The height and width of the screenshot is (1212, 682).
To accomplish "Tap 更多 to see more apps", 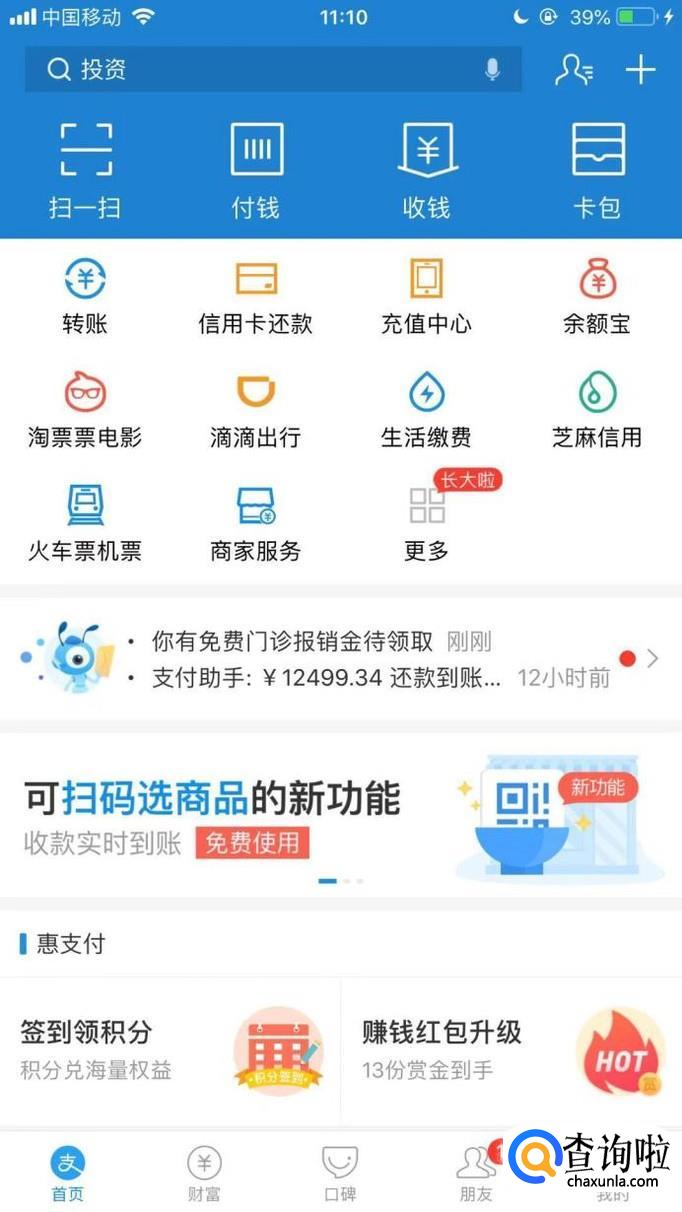I will pyautogui.click(x=427, y=521).
